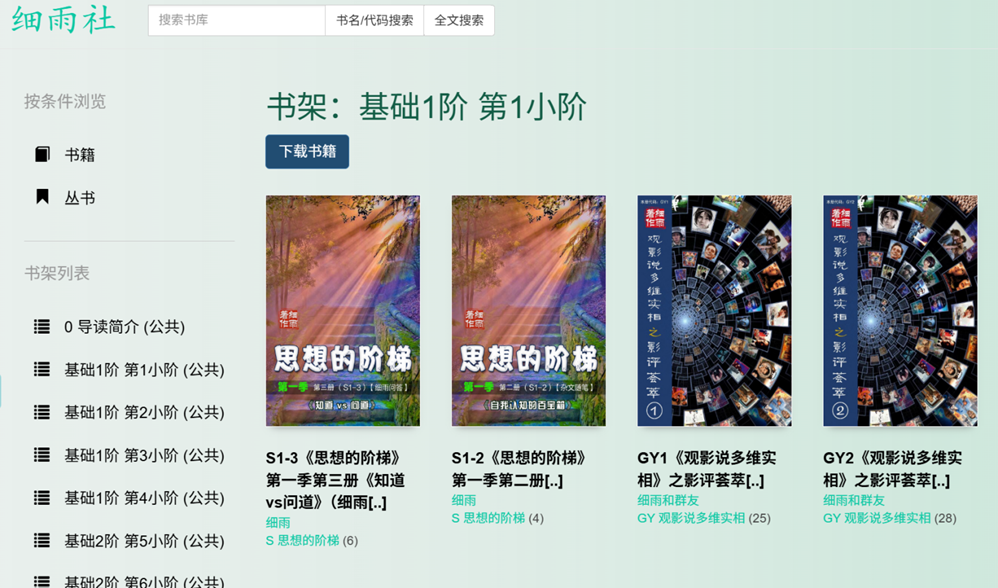Open the GY2 观影说多维实相 book cover

900,311
